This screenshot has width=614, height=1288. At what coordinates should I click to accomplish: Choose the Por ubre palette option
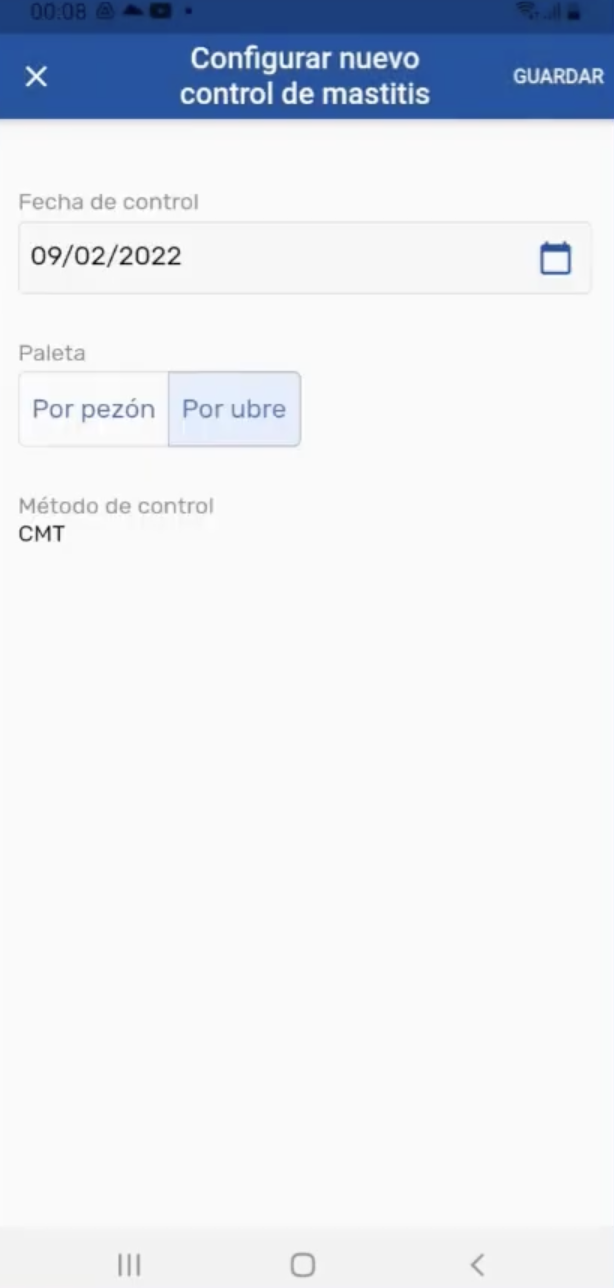(234, 409)
